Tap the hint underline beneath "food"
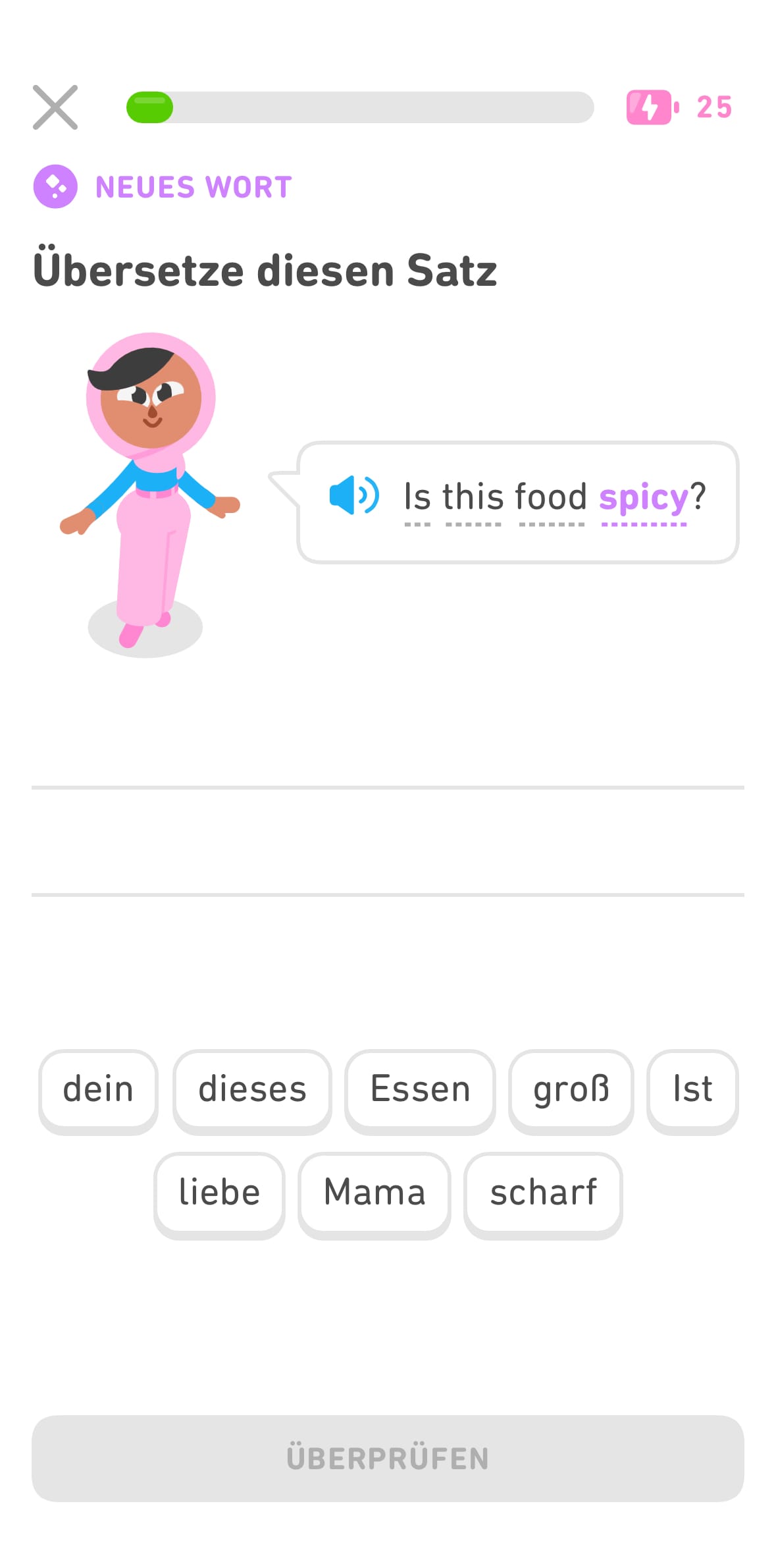The width and height of the screenshot is (776, 1568). (552, 524)
